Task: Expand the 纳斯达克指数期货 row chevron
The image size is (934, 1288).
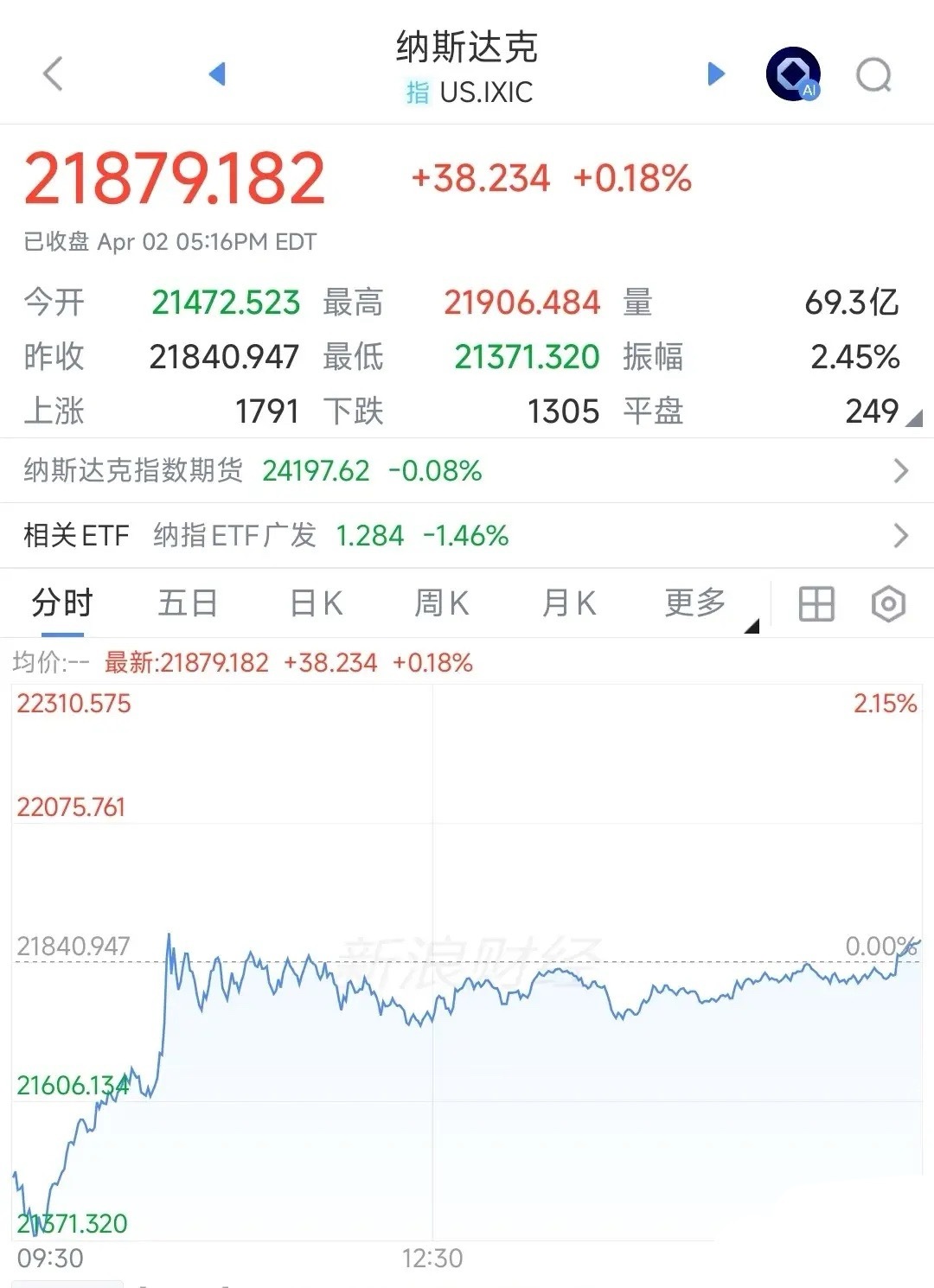Action: (899, 471)
